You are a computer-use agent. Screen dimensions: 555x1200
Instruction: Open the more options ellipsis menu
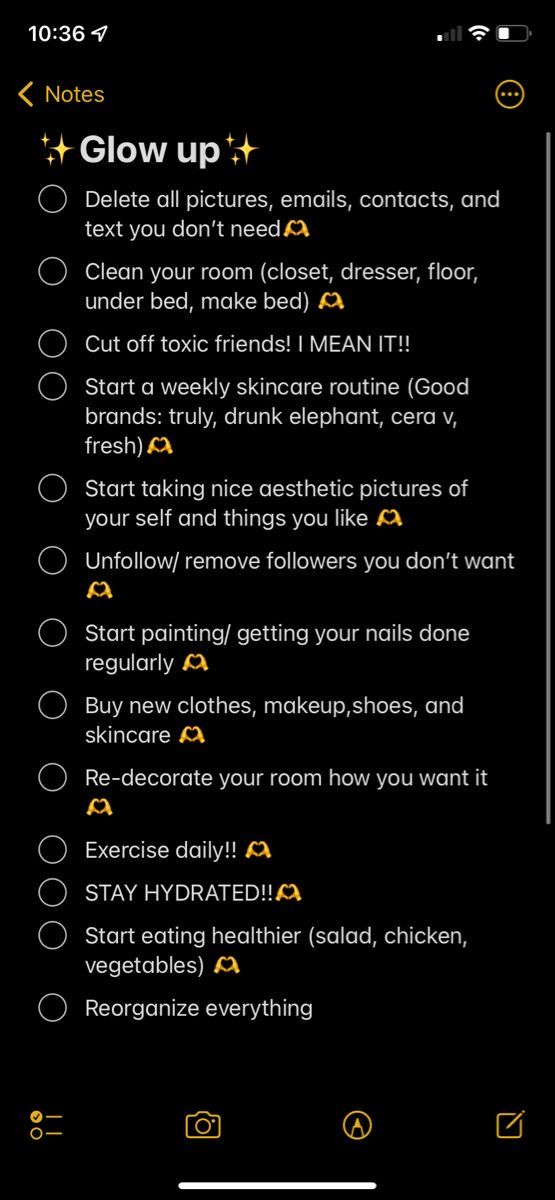pyautogui.click(x=510, y=94)
